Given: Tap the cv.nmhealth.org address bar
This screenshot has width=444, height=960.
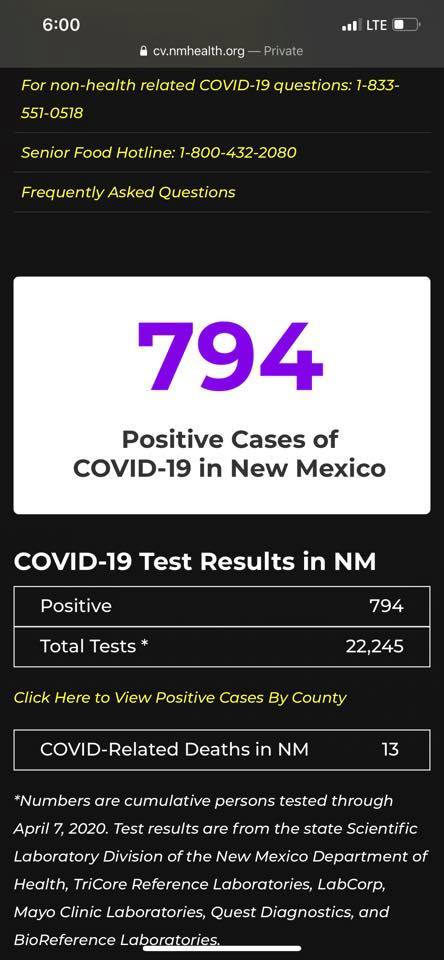Looking at the screenshot, I should click(x=222, y=51).
